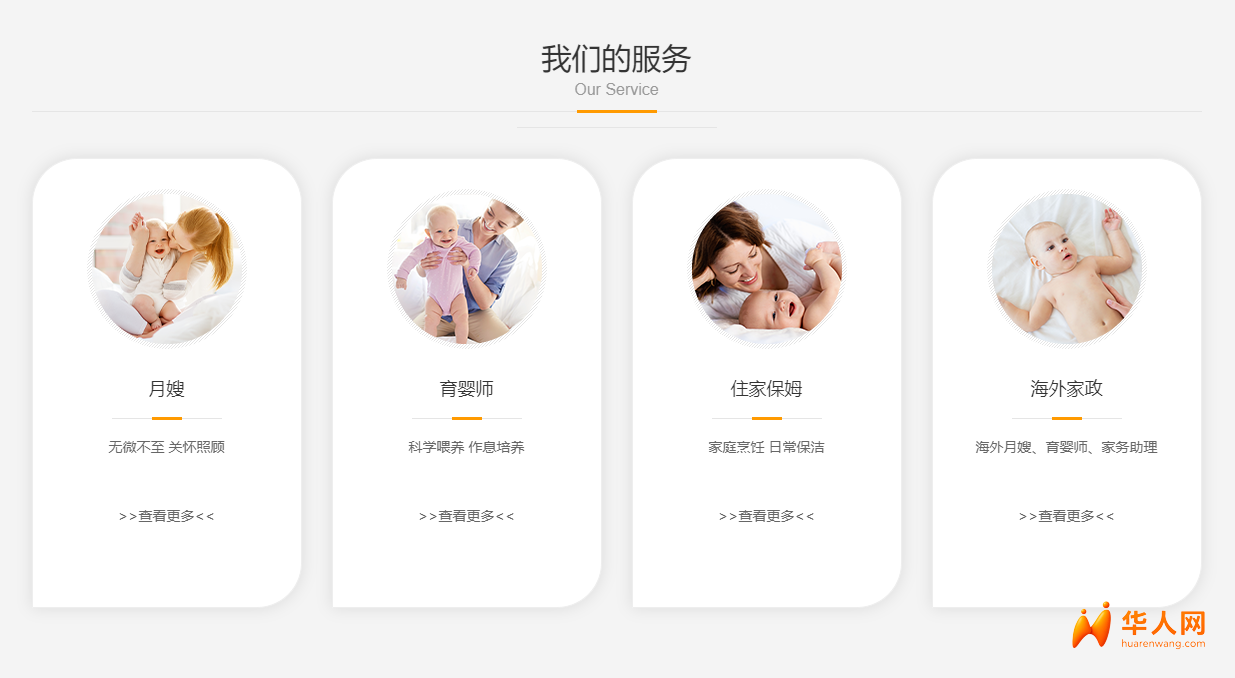Open the 月嫂 service photo
This screenshot has width=1235, height=678.
pyautogui.click(x=167, y=269)
